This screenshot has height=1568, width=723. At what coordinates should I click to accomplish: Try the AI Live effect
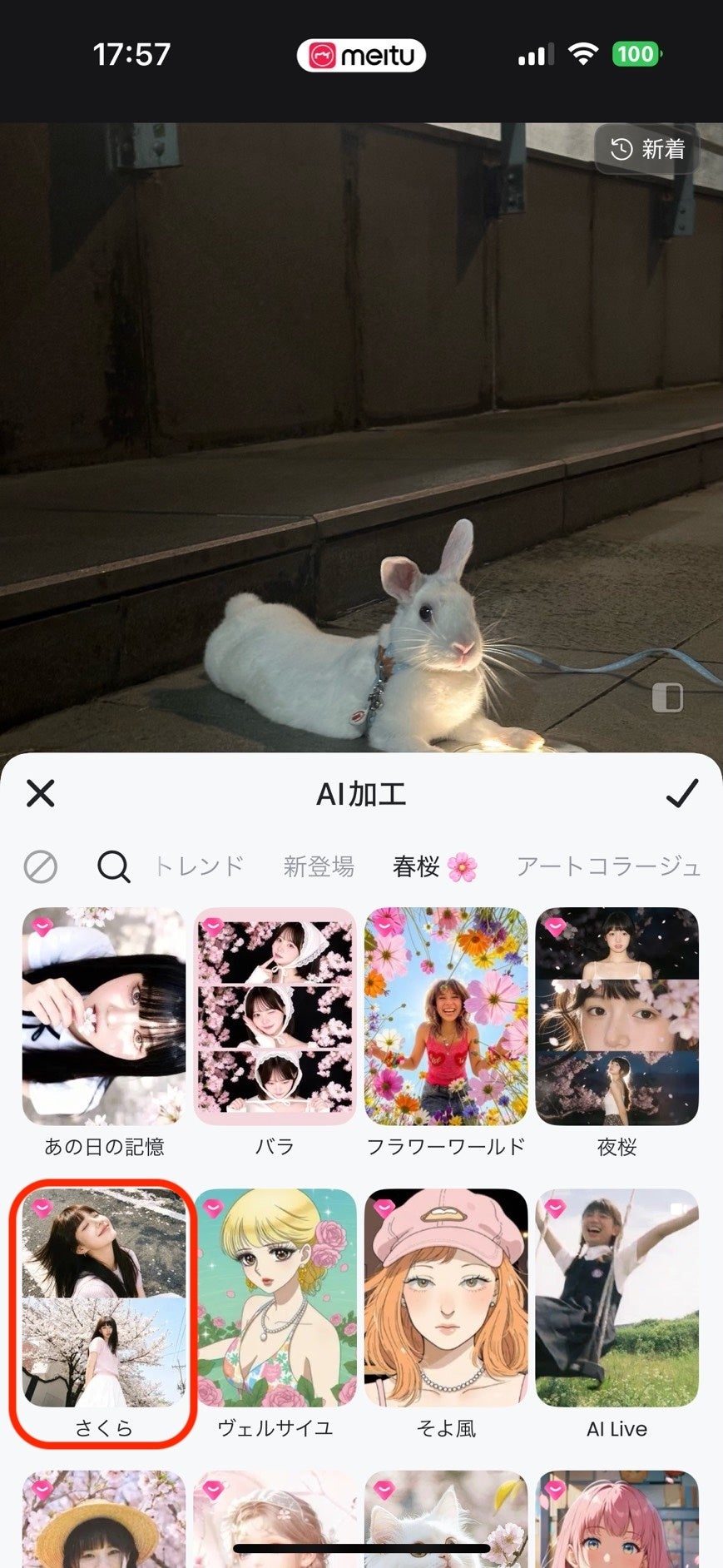click(x=617, y=1298)
